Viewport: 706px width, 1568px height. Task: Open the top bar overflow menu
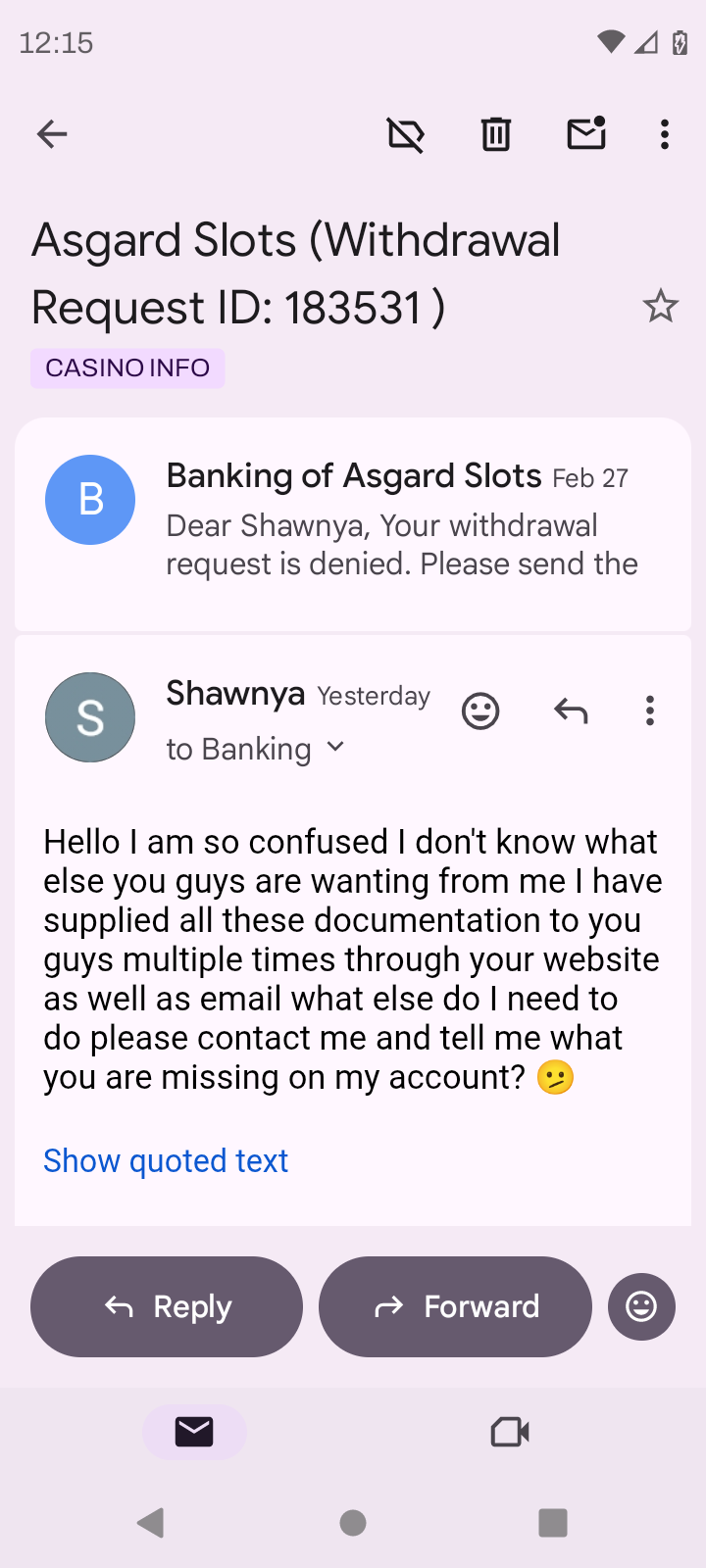click(665, 134)
